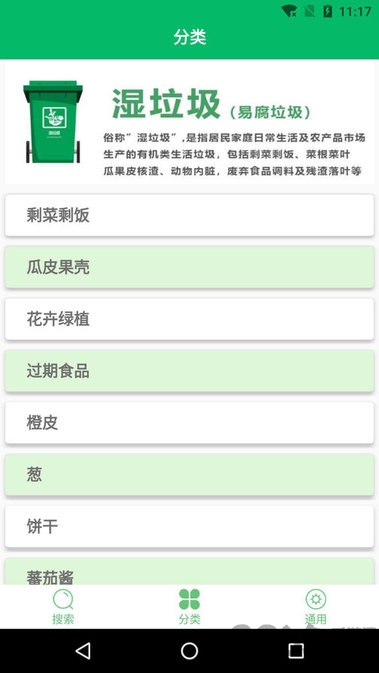Image resolution: width=379 pixels, height=673 pixels.
Task: Select the 瓜皮果壳 item
Action: [x=189, y=267]
